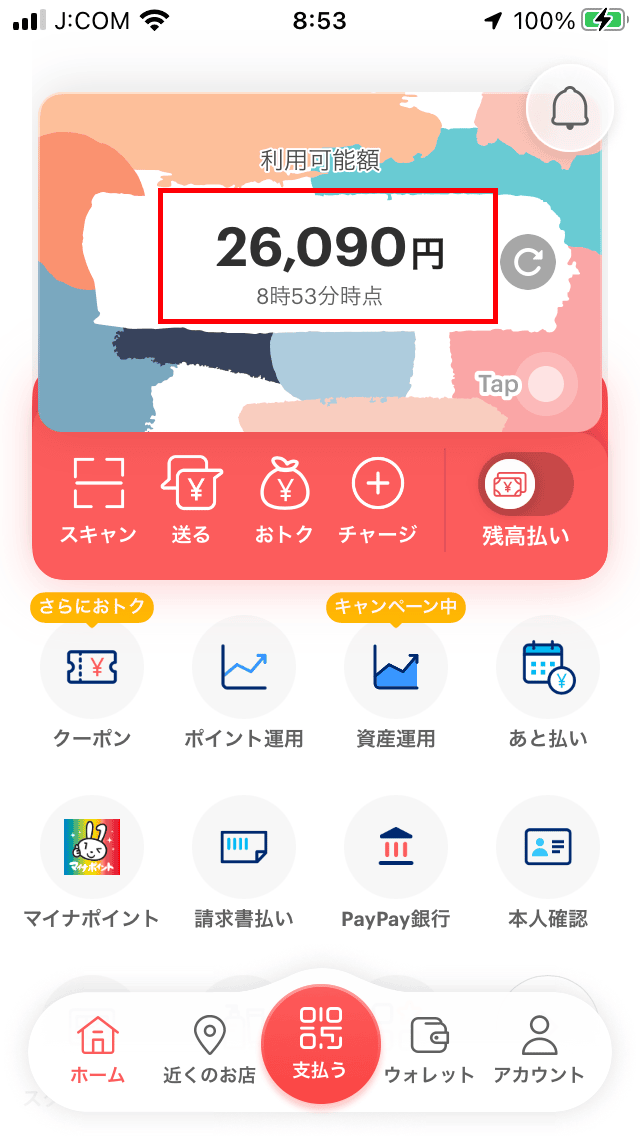
Task: Open 本人確認 identity verification
Action: [547, 863]
